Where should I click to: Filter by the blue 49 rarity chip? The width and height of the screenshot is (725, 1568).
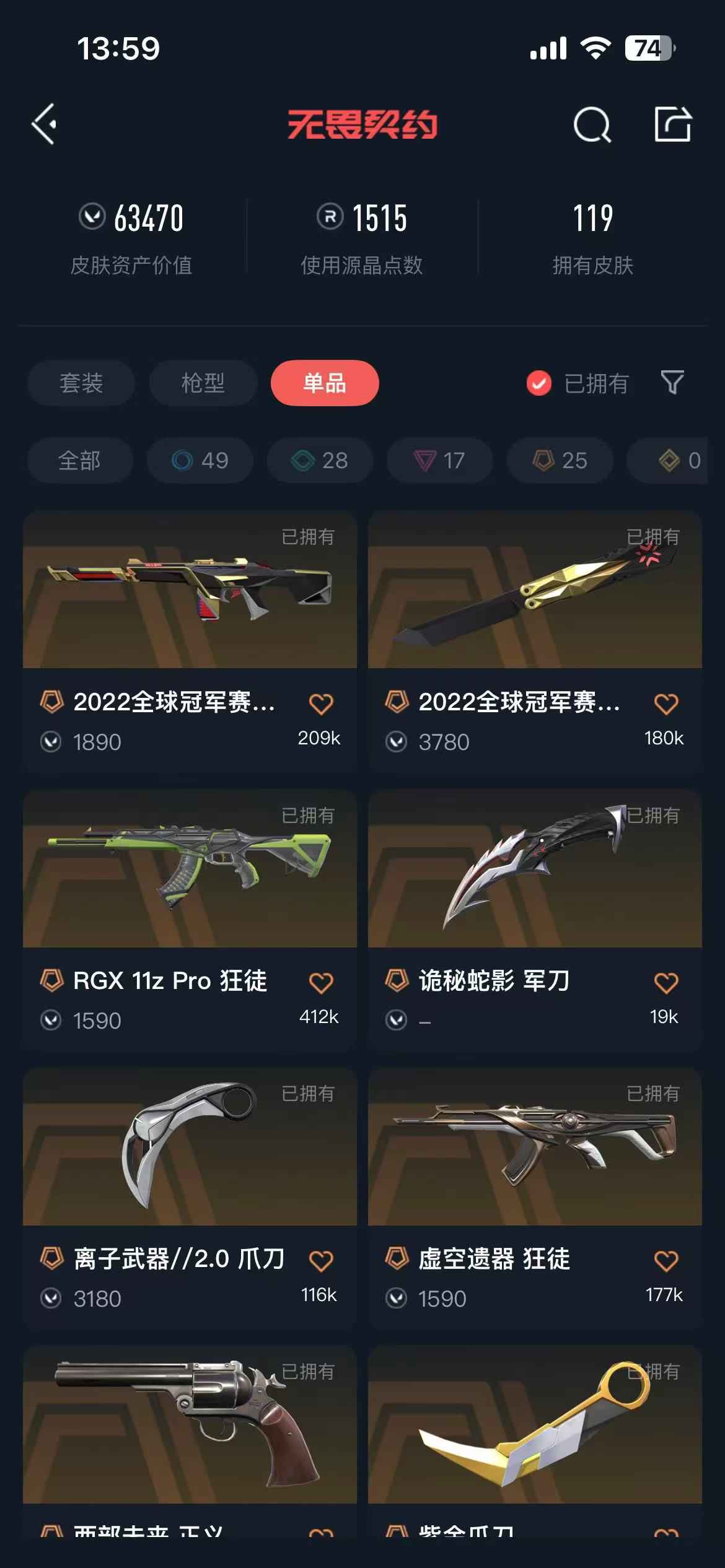coord(200,461)
